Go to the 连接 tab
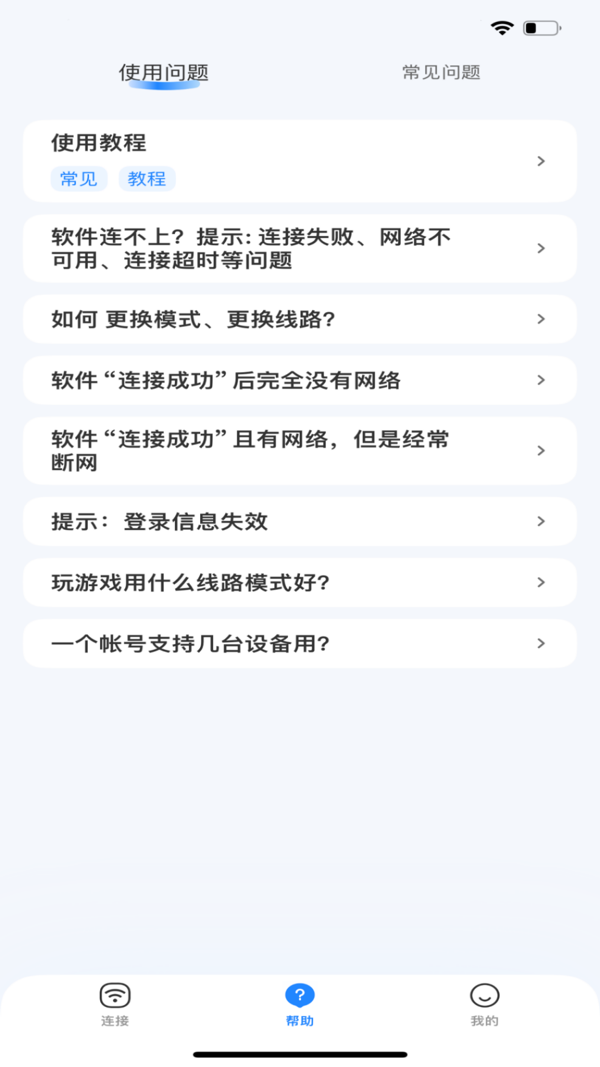Viewport: 600px width, 1067px height. [115, 1004]
